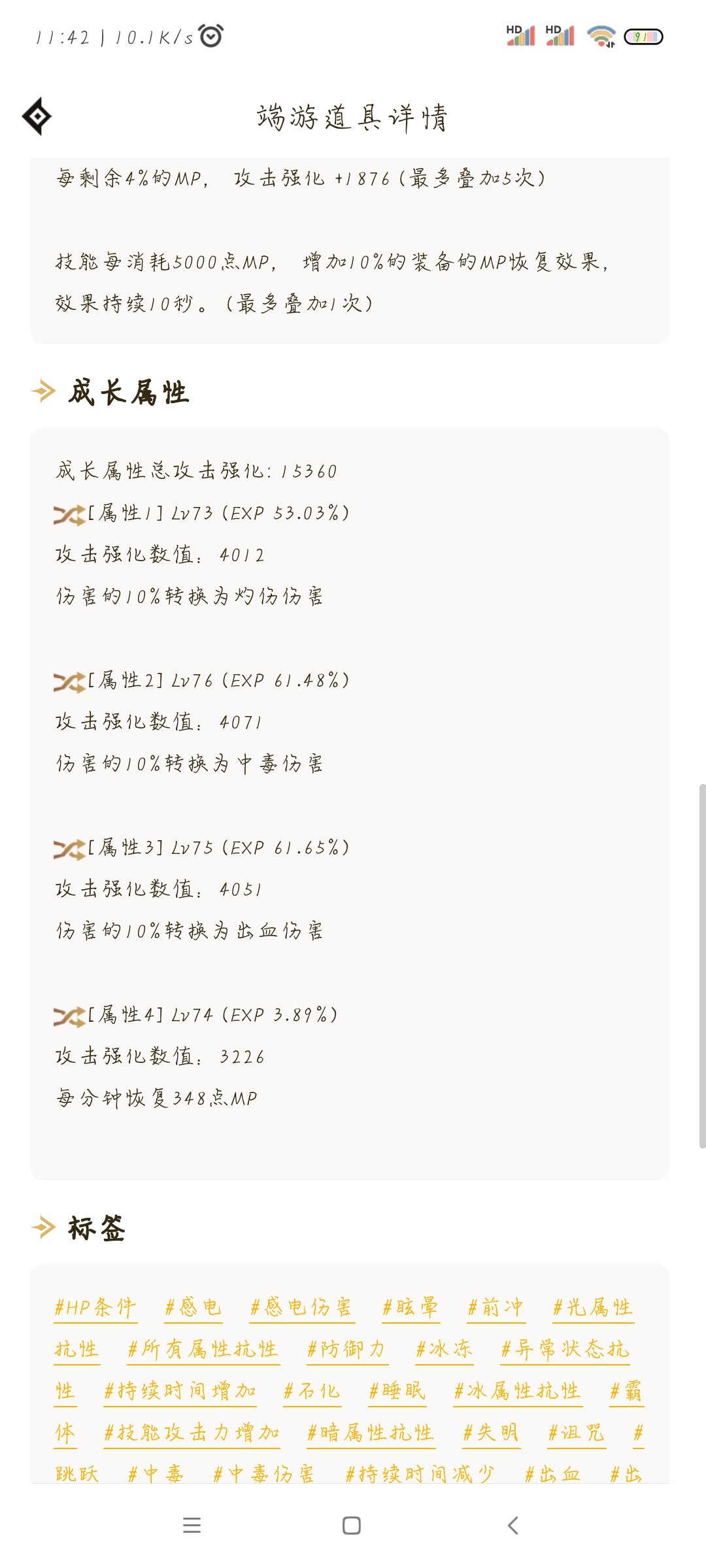706x1568 pixels.
Task: Go back using the system navigation bar
Action: (513, 1526)
